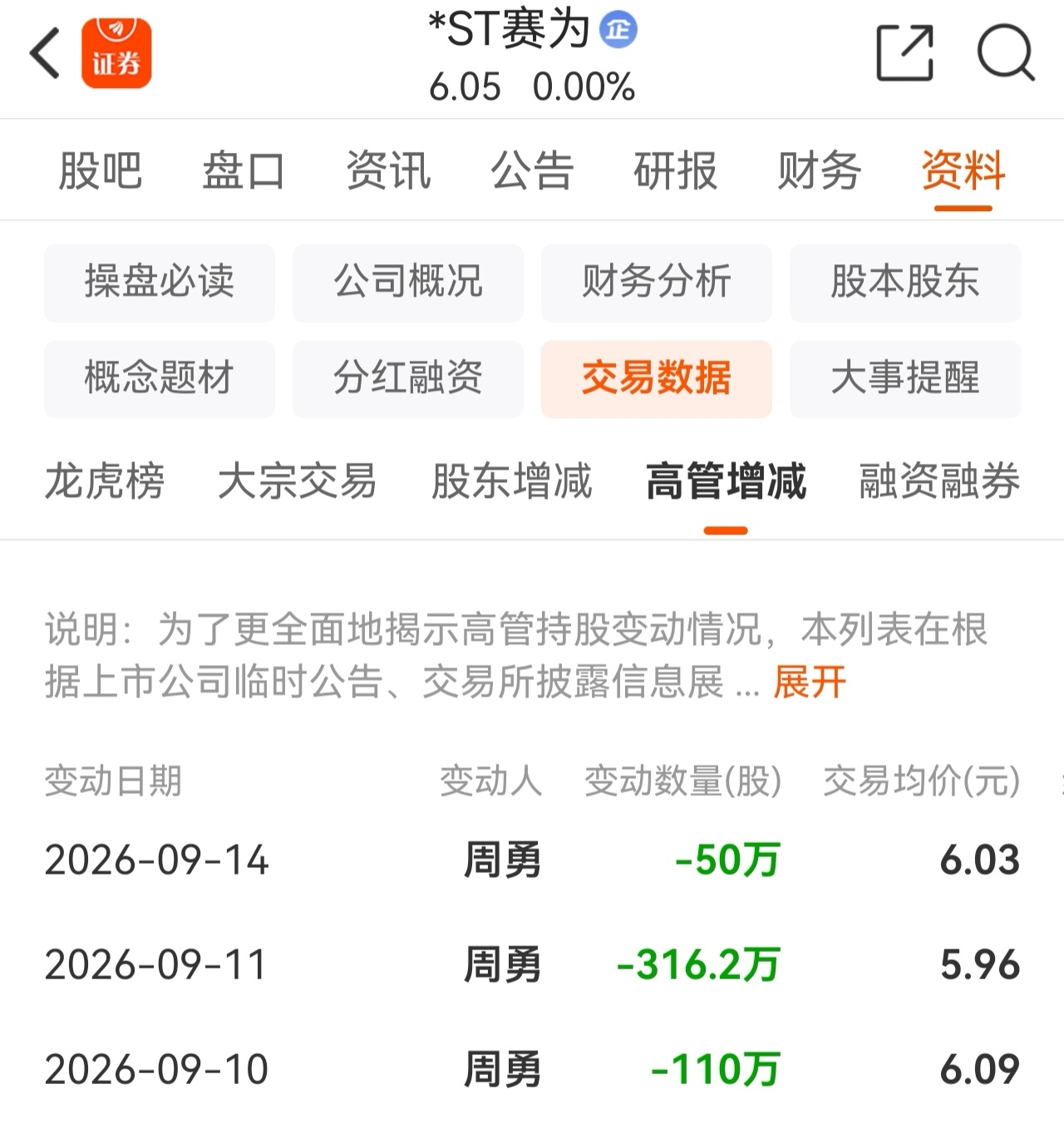Switch to the 股东增减 sub-tab
1064x1143 pixels.
click(512, 481)
